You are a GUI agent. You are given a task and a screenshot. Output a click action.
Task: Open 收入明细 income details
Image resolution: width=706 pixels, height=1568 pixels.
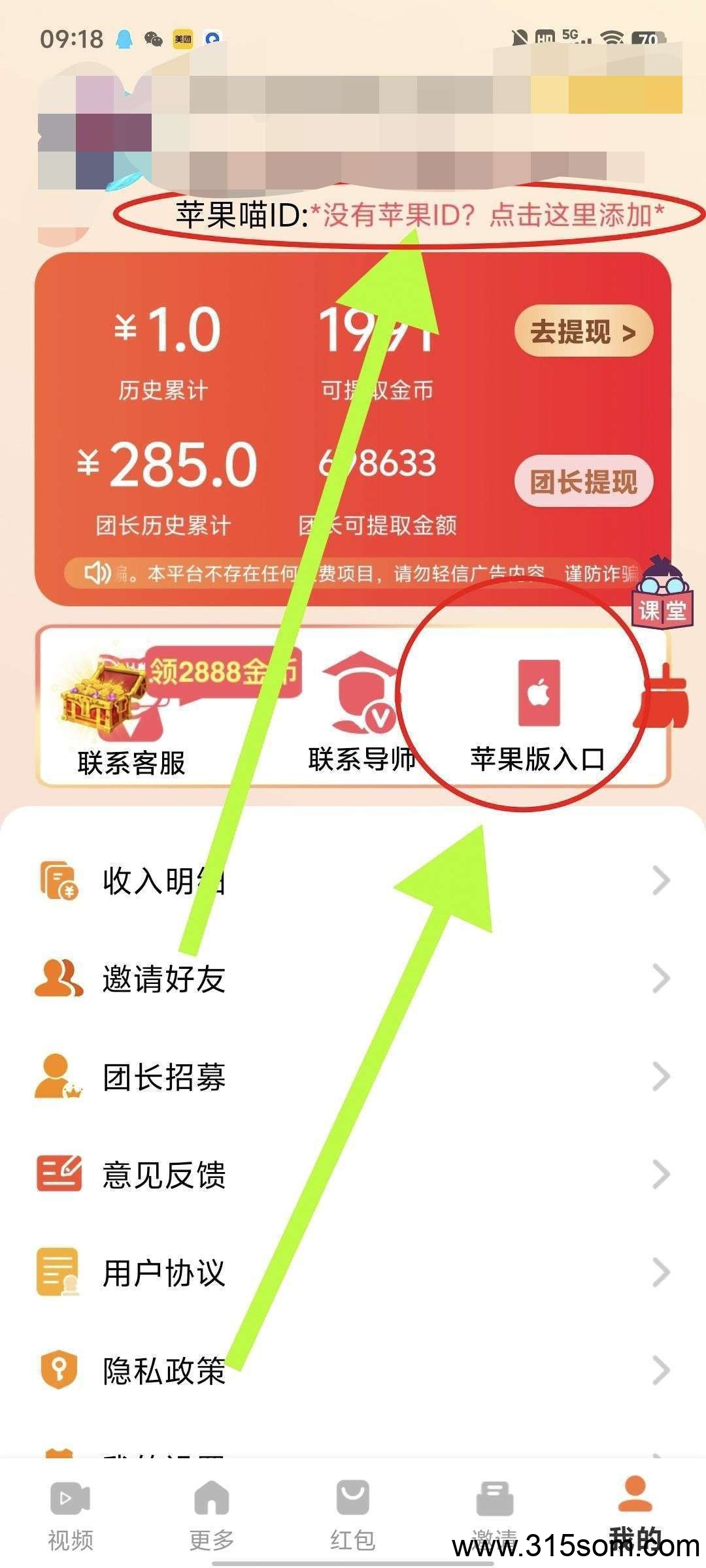pos(353,881)
